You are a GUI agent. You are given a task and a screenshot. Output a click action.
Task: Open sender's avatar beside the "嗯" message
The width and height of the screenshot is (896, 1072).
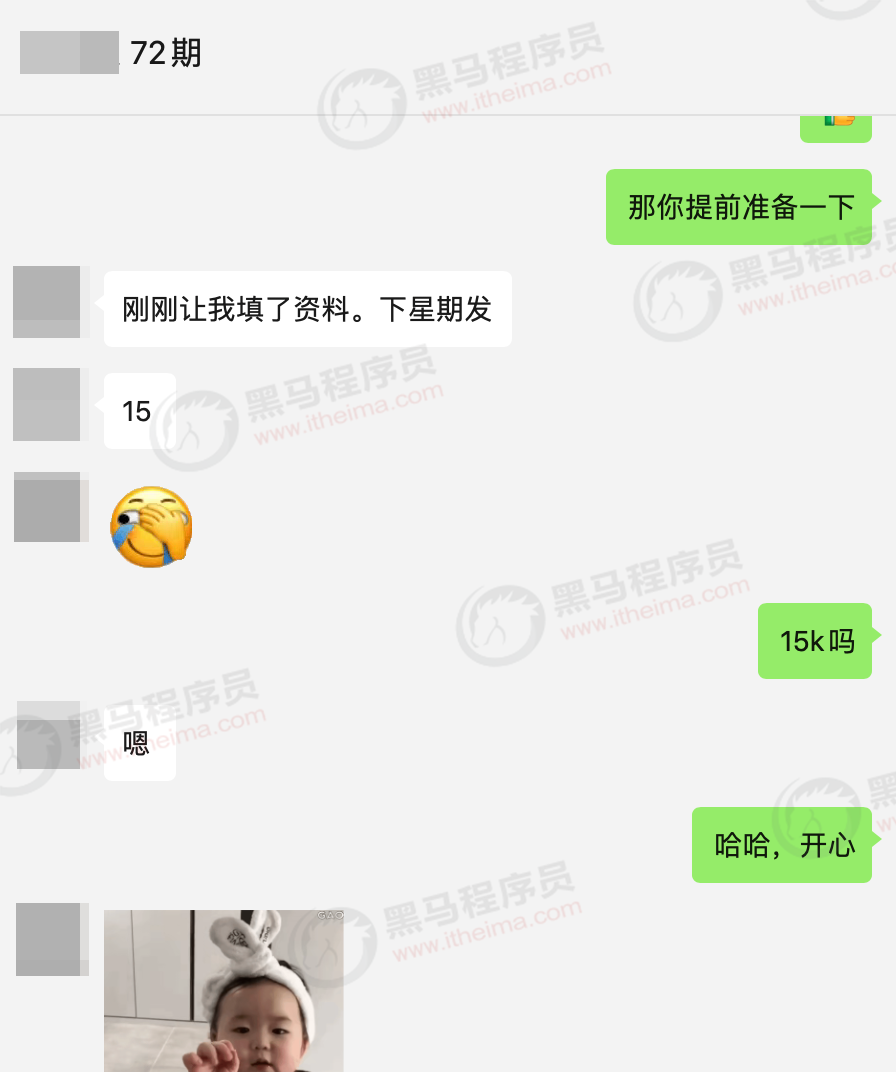pos(48,735)
